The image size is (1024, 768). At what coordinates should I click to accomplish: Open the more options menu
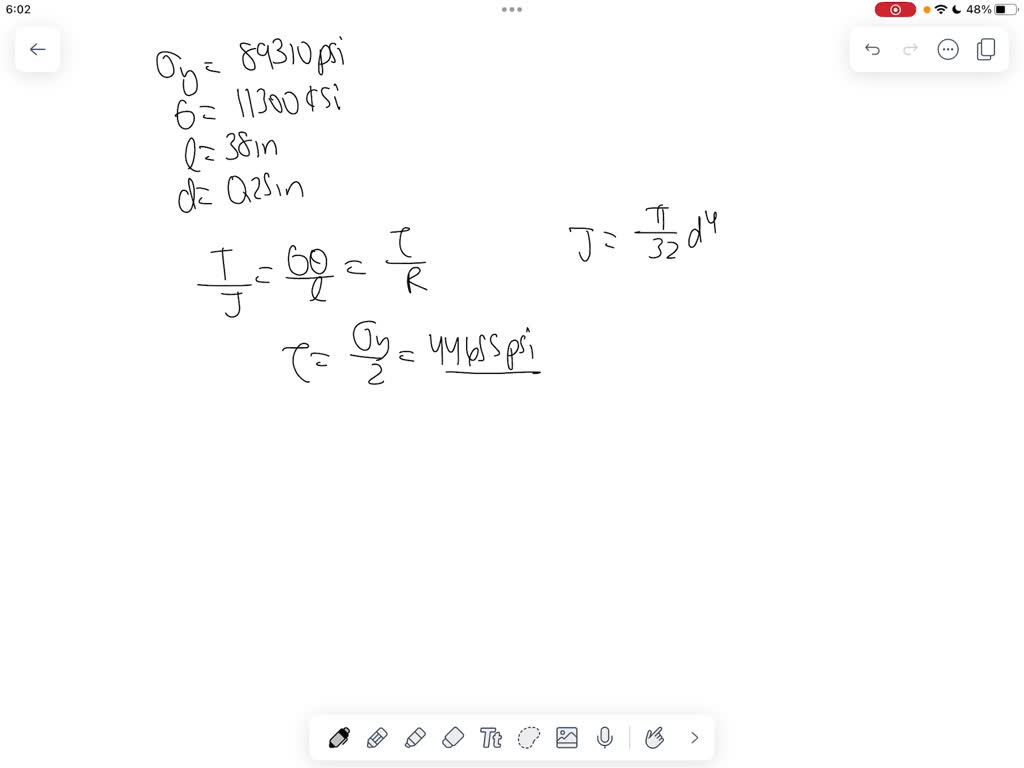pyautogui.click(x=948, y=49)
